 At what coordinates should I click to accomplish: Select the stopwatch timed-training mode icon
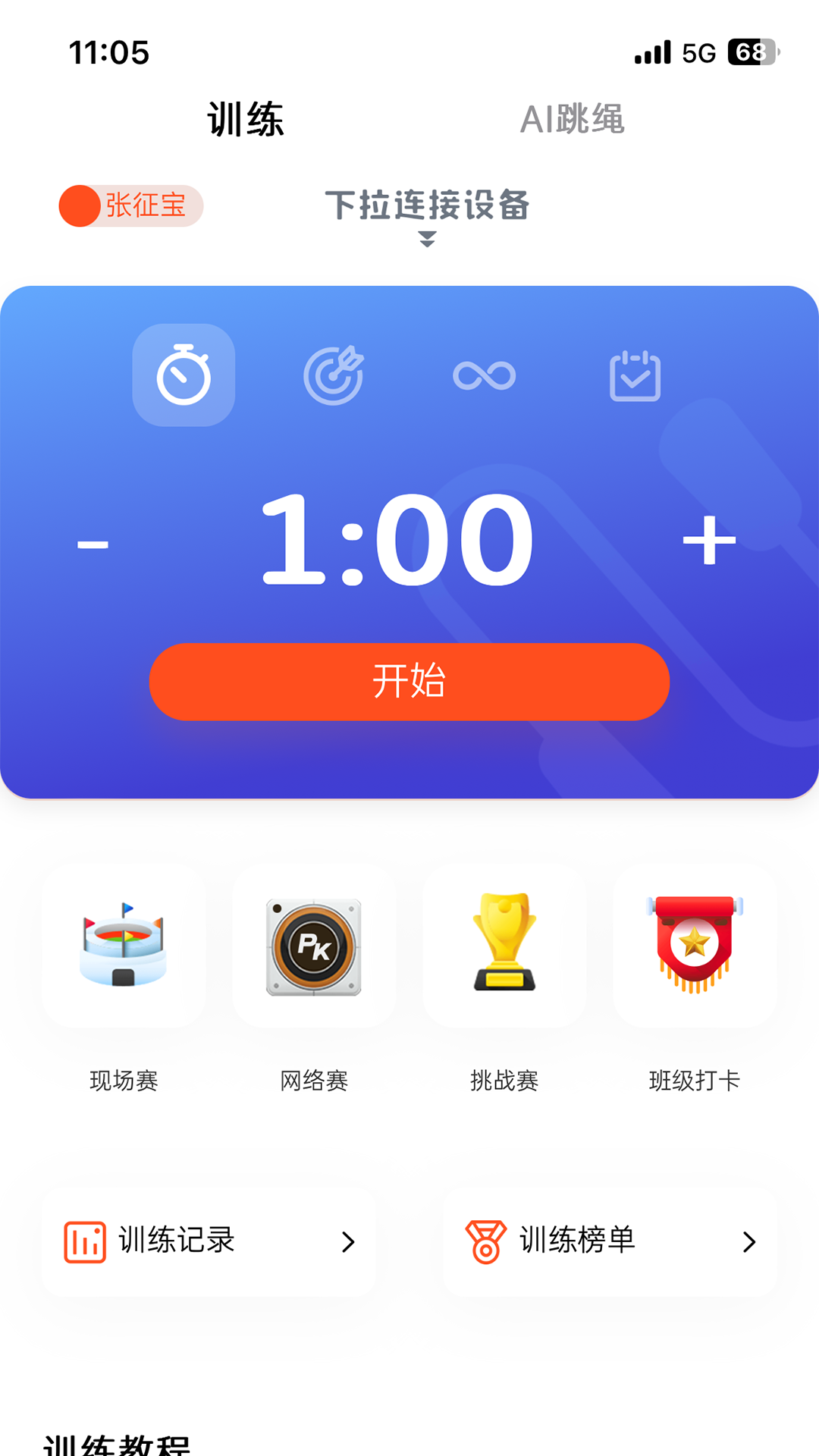coord(184,373)
